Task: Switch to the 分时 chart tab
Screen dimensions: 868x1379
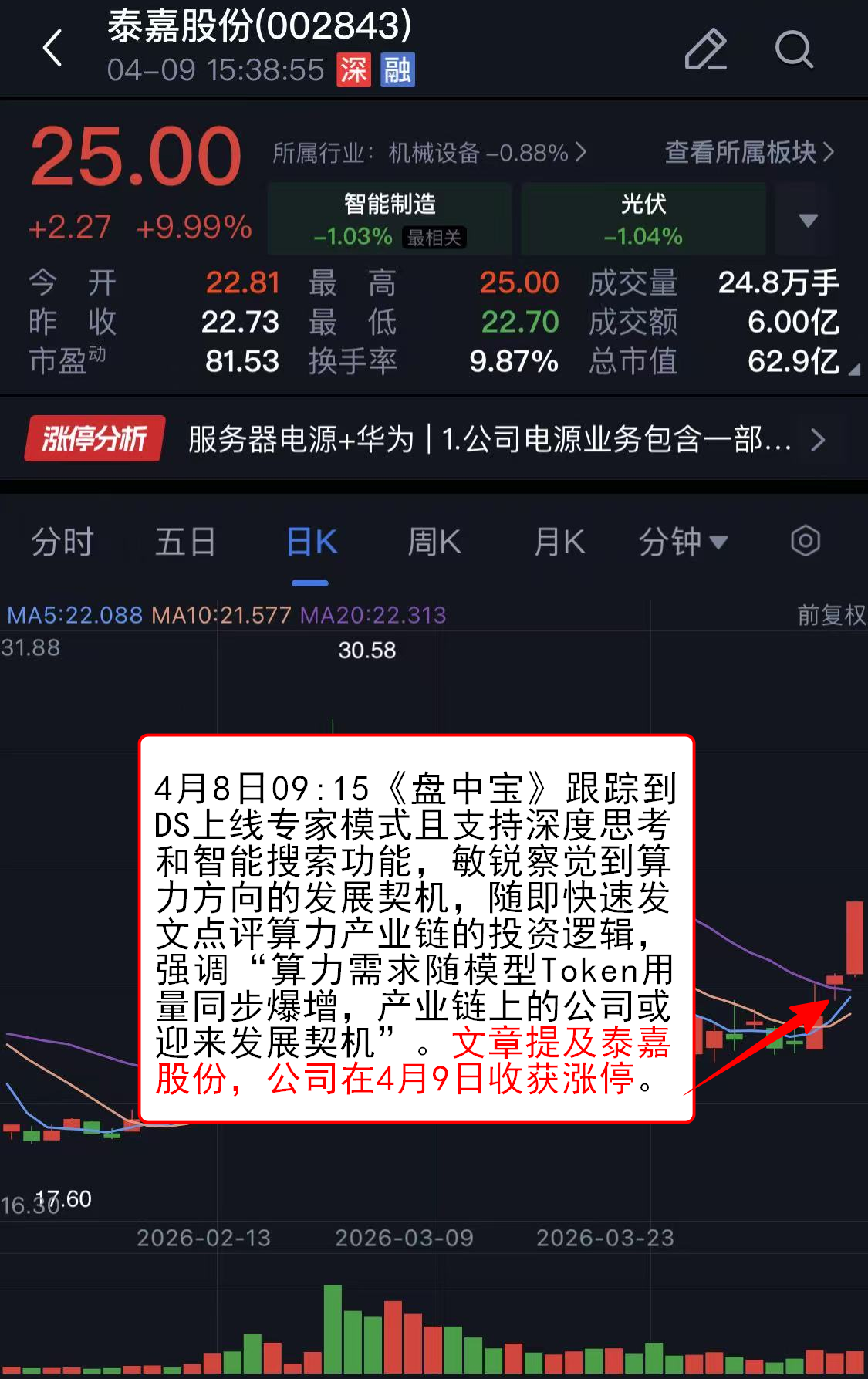Action: pyautogui.click(x=62, y=542)
